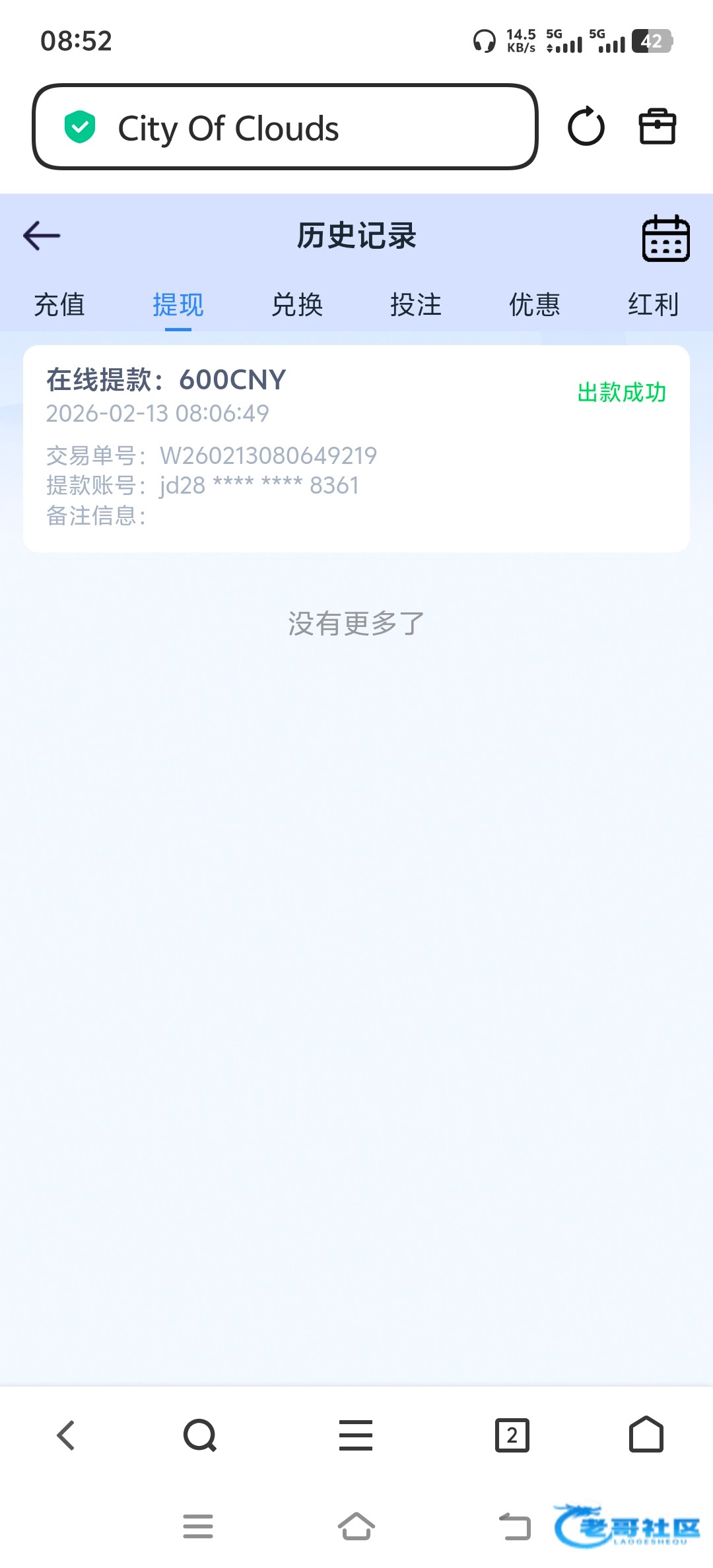Screen dimensions: 713x1568
Task: Navigate back in the browser toolbar
Action: pyautogui.click(x=66, y=1435)
